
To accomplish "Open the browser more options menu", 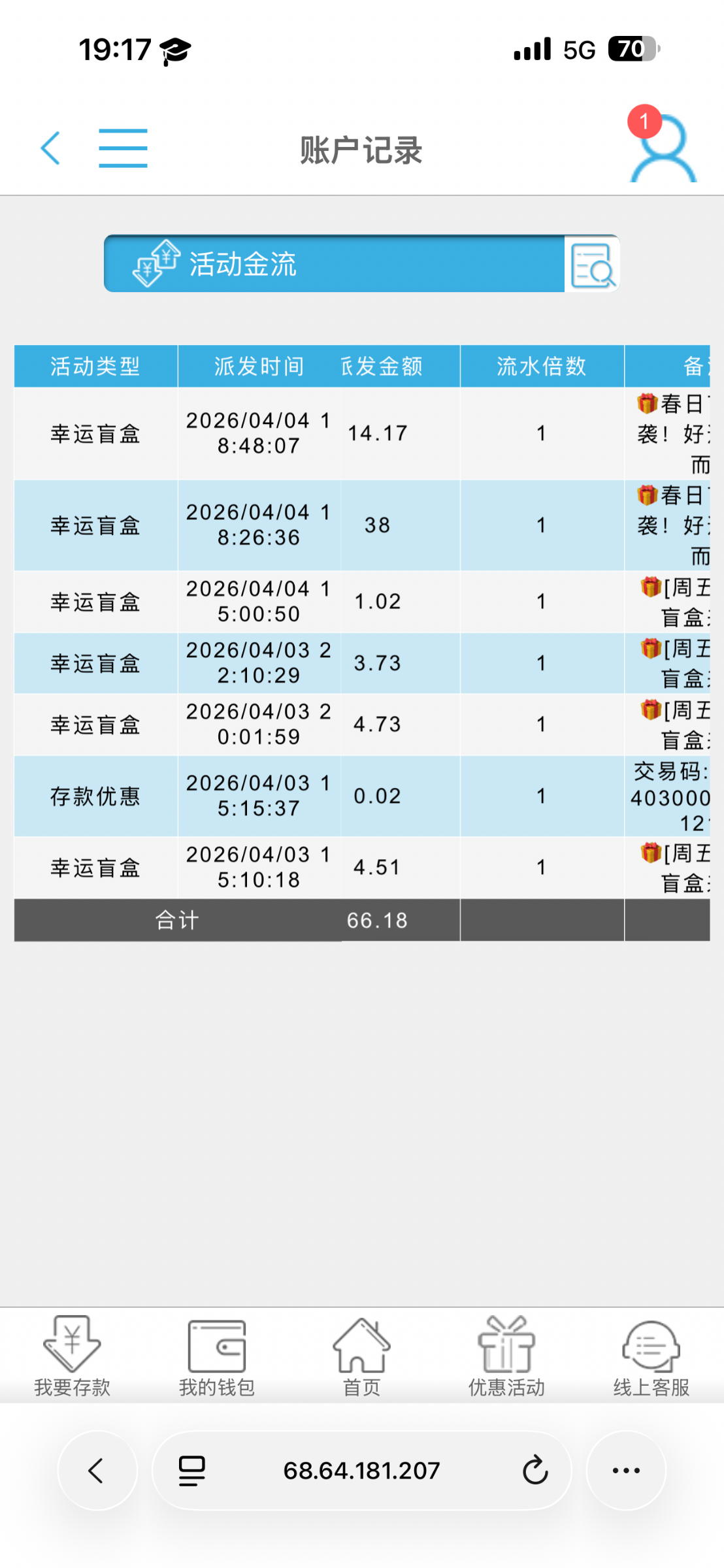I will pyautogui.click(x=625, y=1471).
